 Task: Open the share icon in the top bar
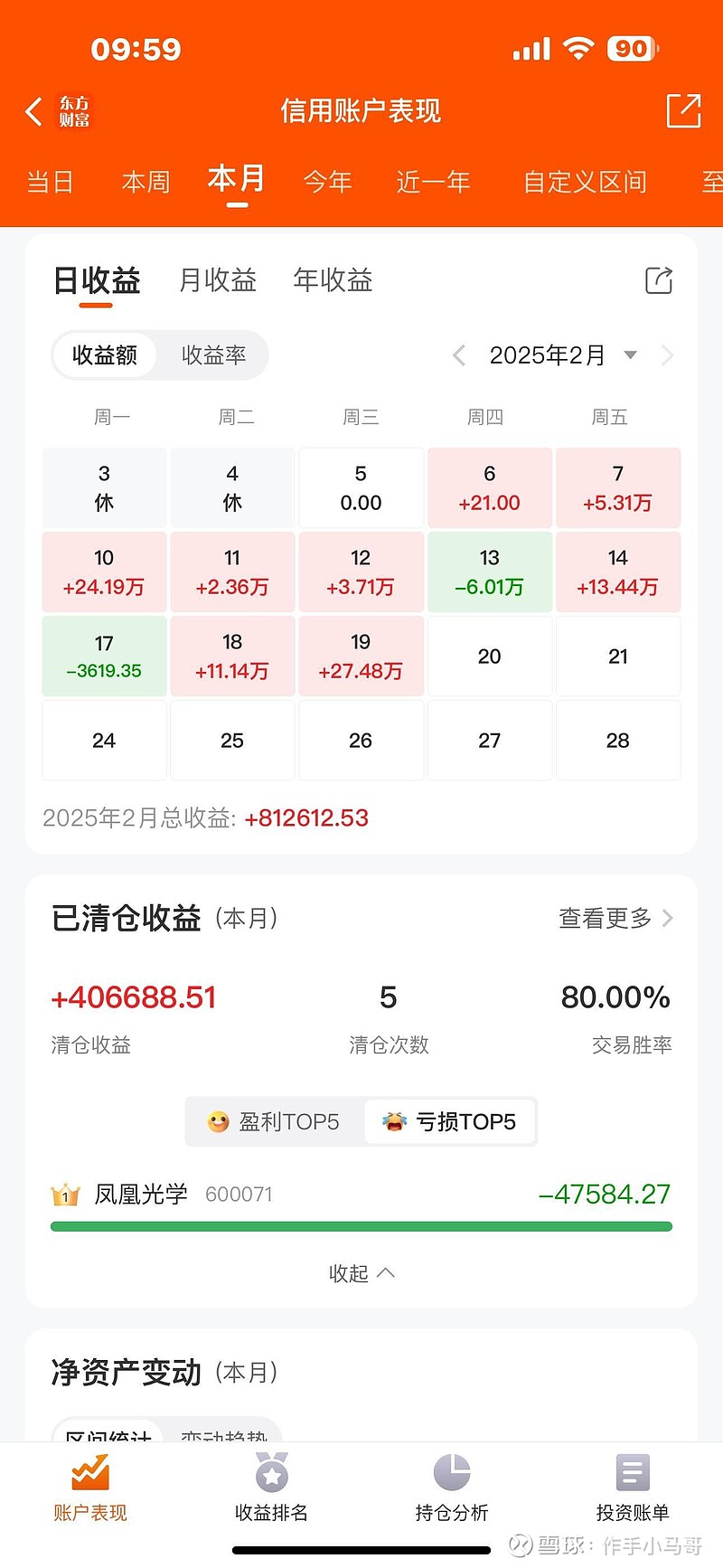[x=684, y=110]
